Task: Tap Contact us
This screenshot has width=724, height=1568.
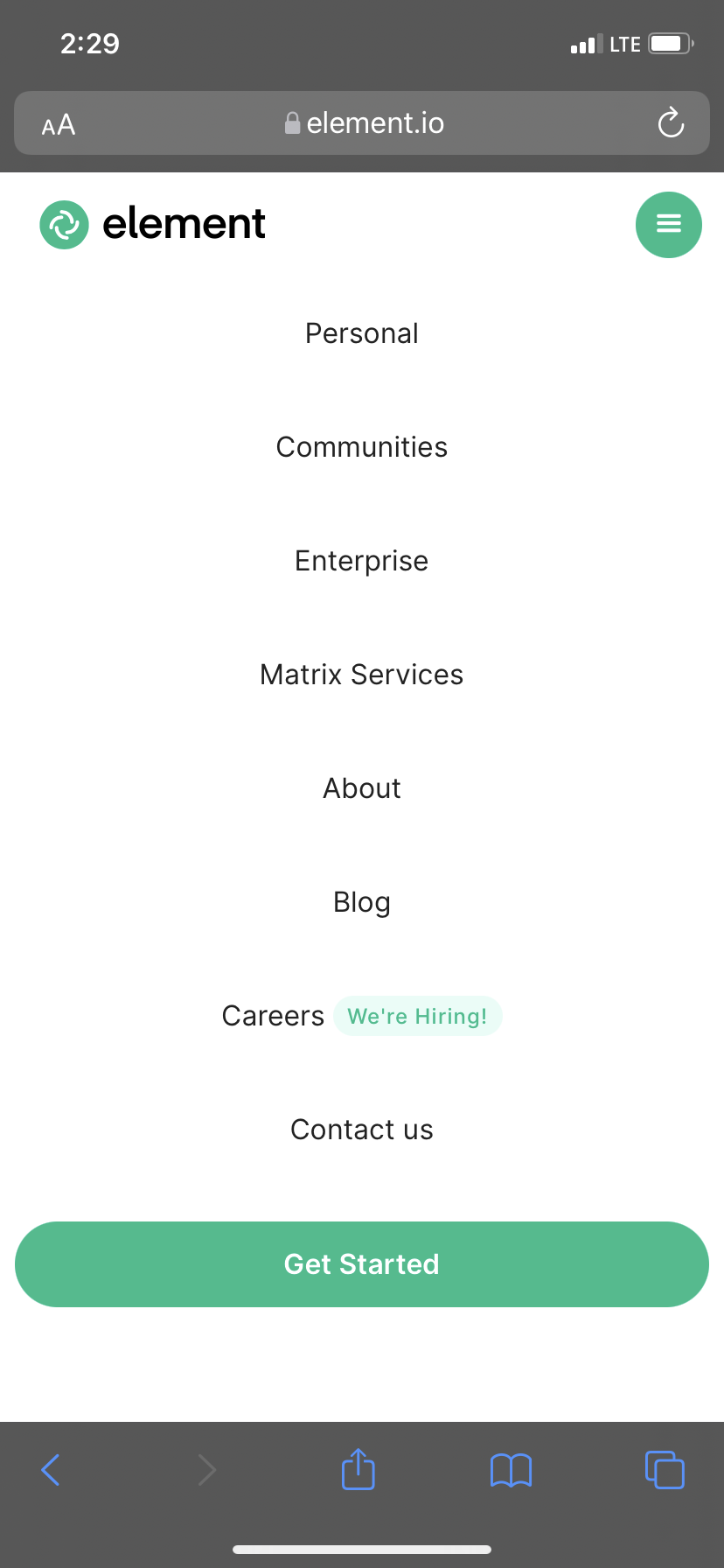Action: 362,1130
